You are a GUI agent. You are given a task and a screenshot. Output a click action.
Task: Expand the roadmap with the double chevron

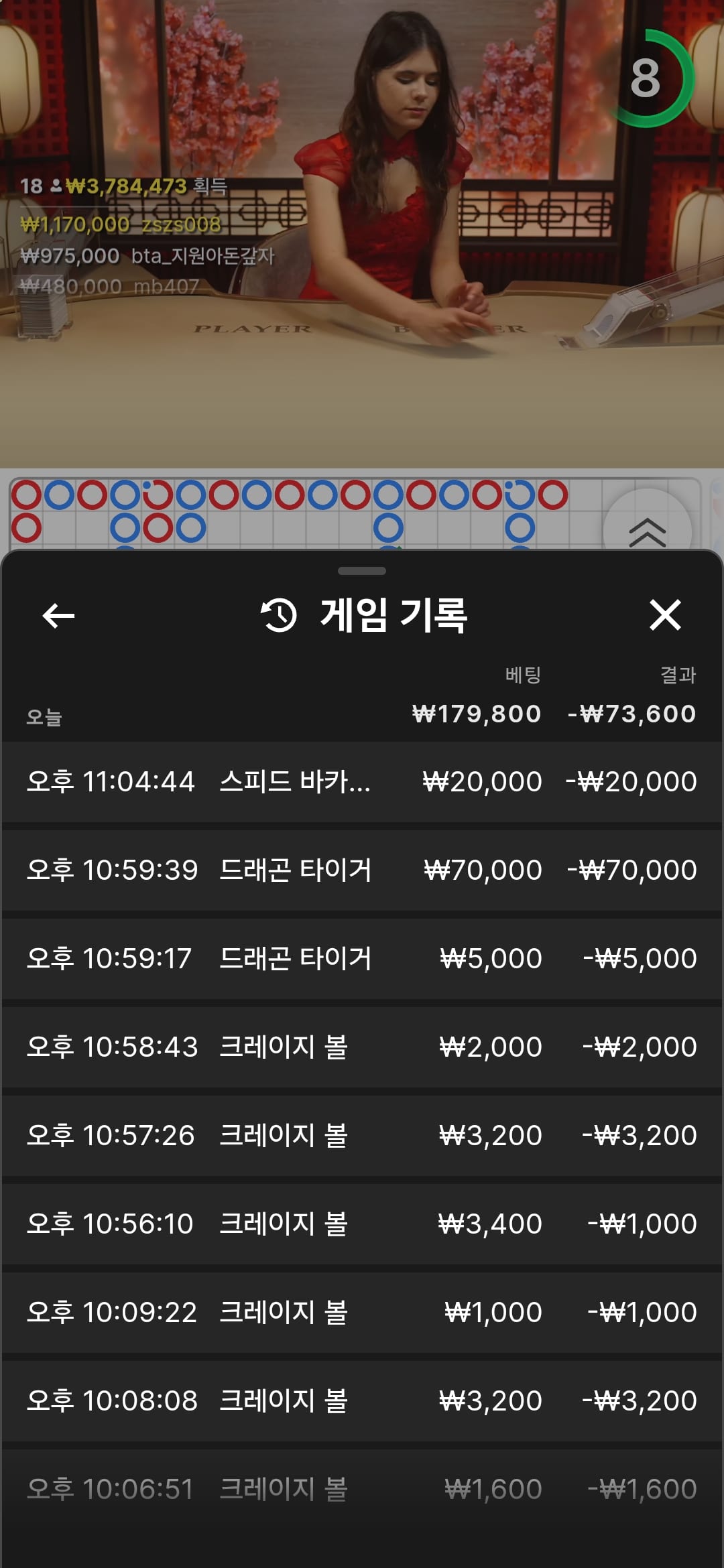(647, 532)
